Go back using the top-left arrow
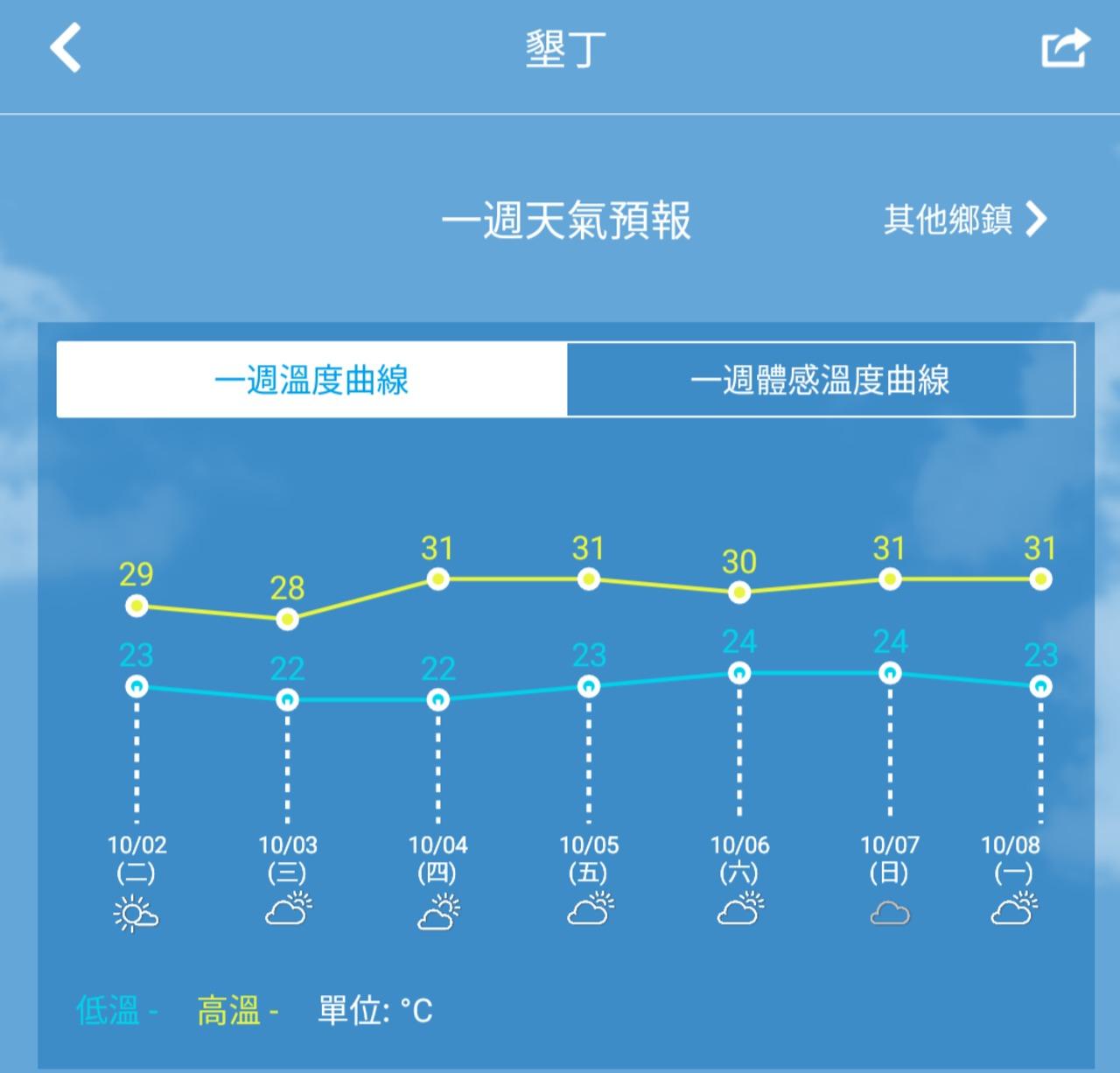Image resolution: width=1120 pixels, height=1073 pixels. coord(66,48)
